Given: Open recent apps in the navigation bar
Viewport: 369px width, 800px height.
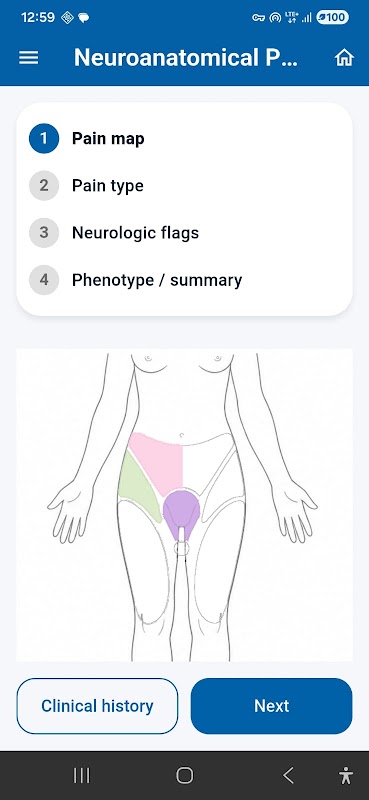Looking at the screenshot, I should pyautogui.click(x=82, y=776).
